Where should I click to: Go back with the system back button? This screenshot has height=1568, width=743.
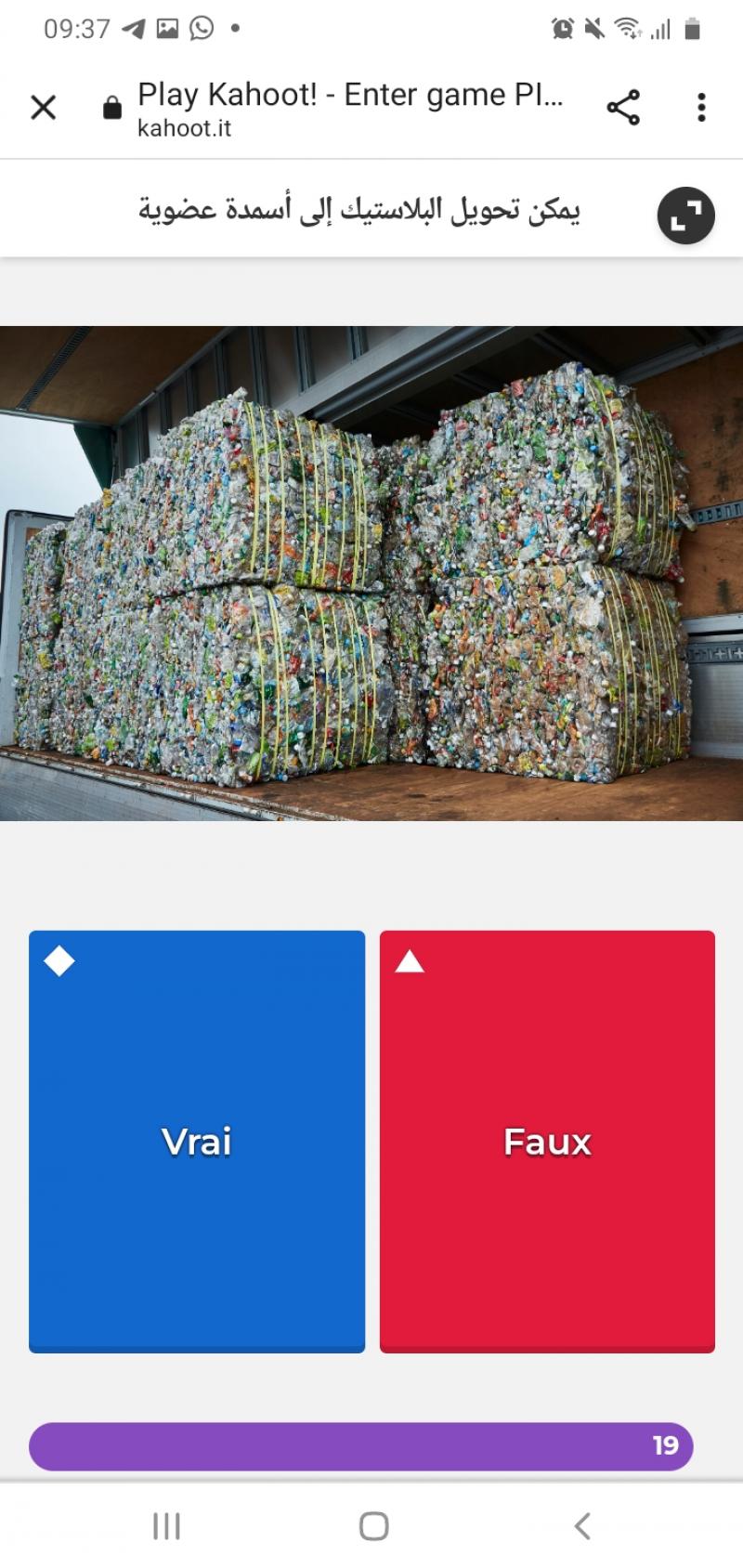click(x=581, y=1525)
